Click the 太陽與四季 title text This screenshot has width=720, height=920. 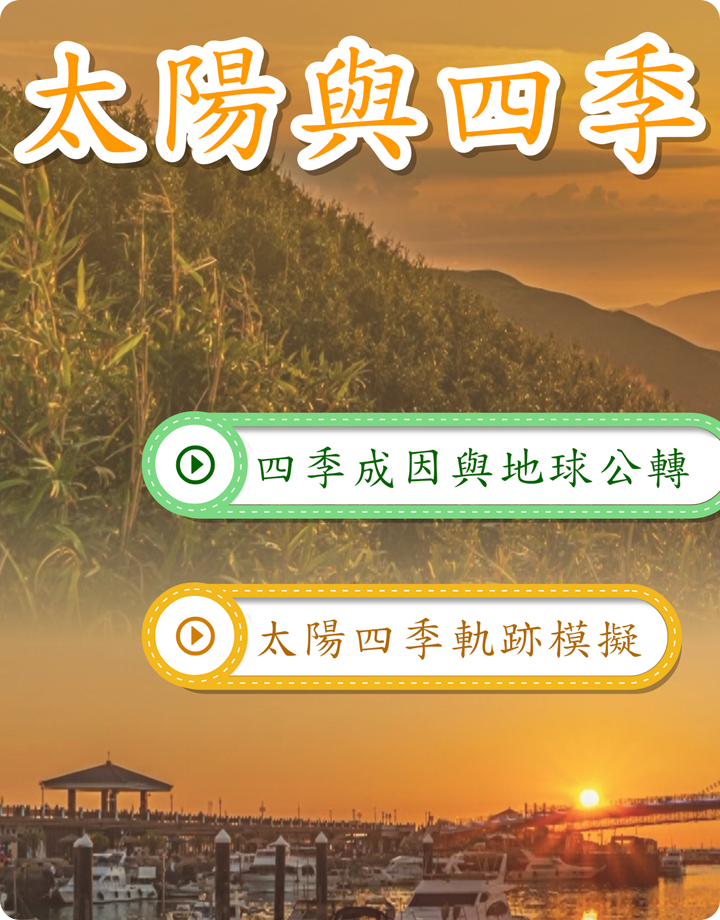click(x=360, y=100)
